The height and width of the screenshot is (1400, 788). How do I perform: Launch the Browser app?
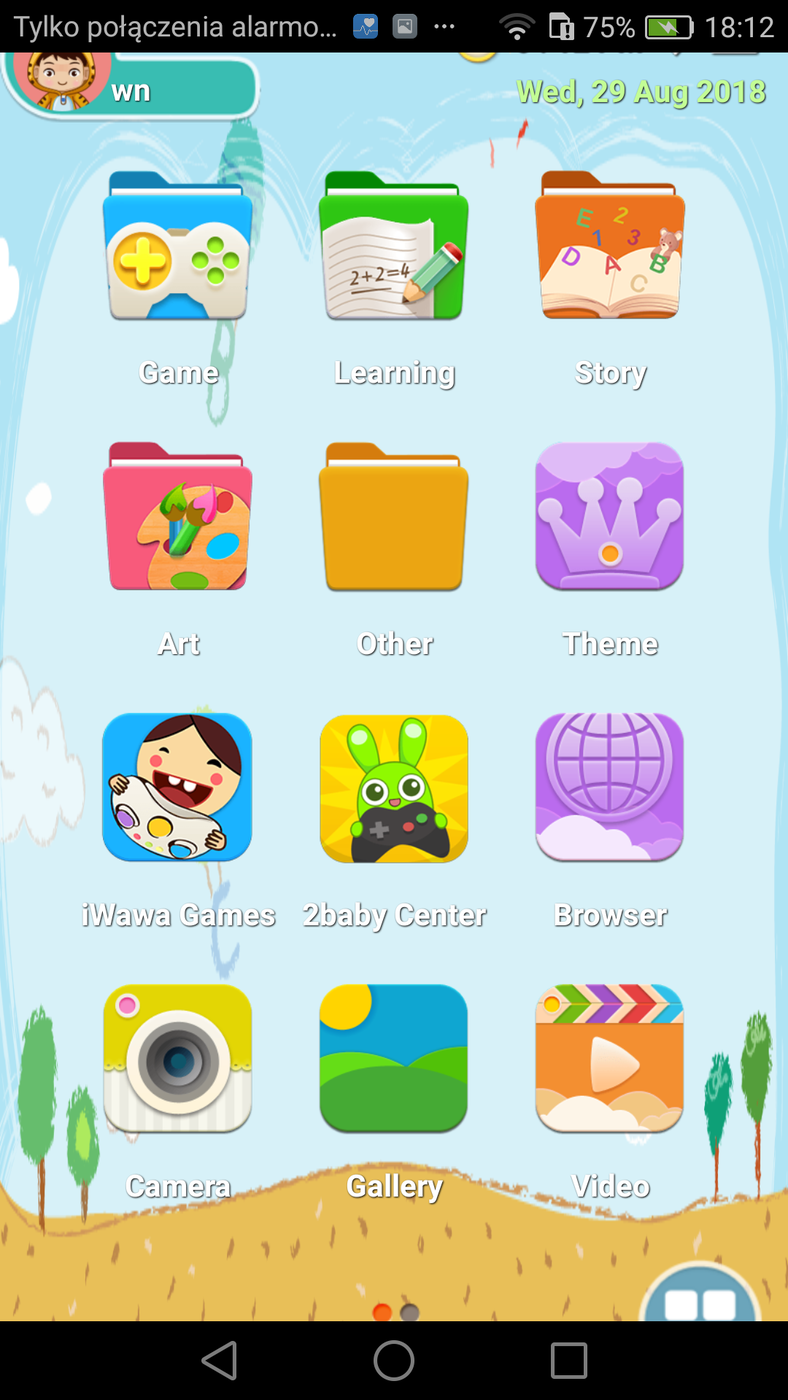pos(610,788)
